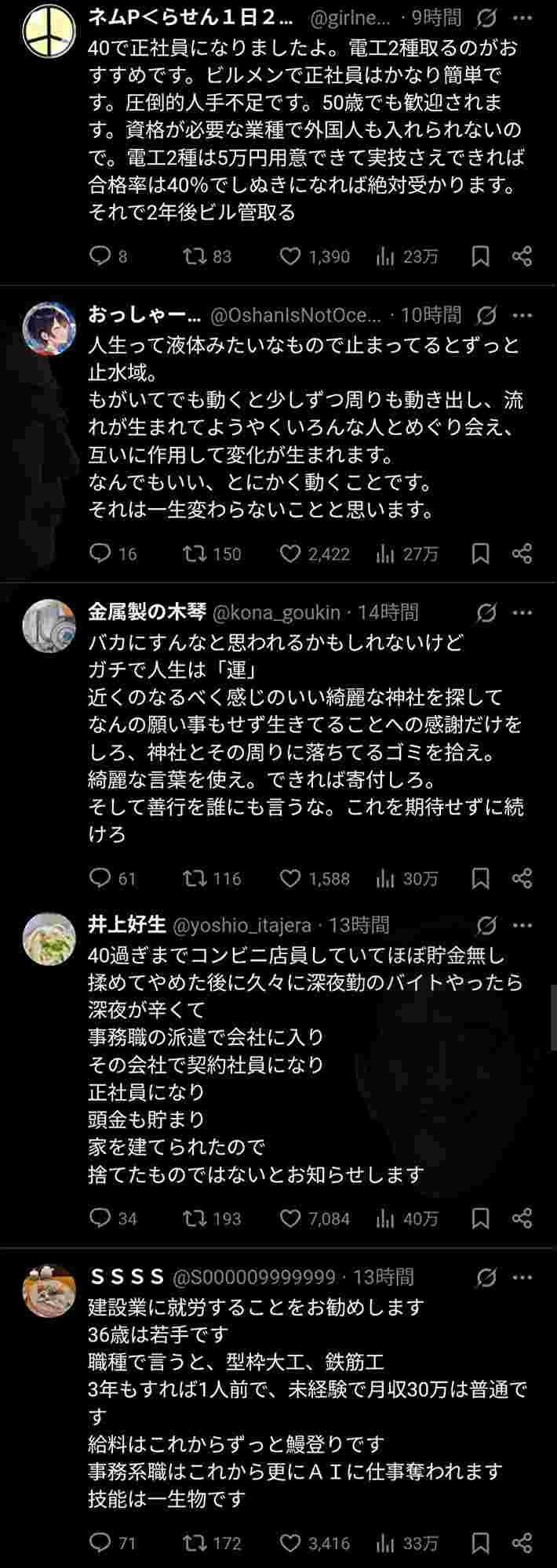Like the post by 金属製の木琴

[x=291, y=878]
